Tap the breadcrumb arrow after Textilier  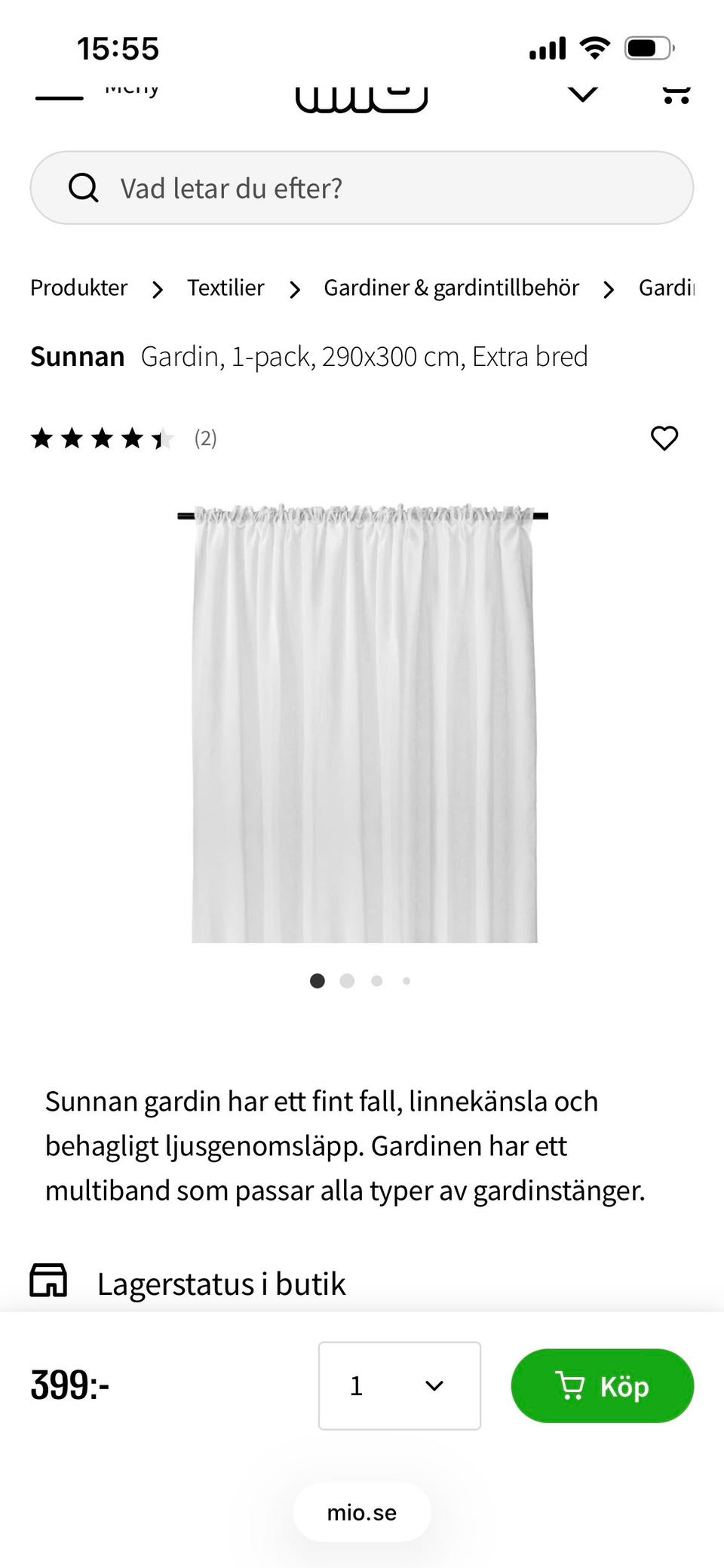coord(294,289)
